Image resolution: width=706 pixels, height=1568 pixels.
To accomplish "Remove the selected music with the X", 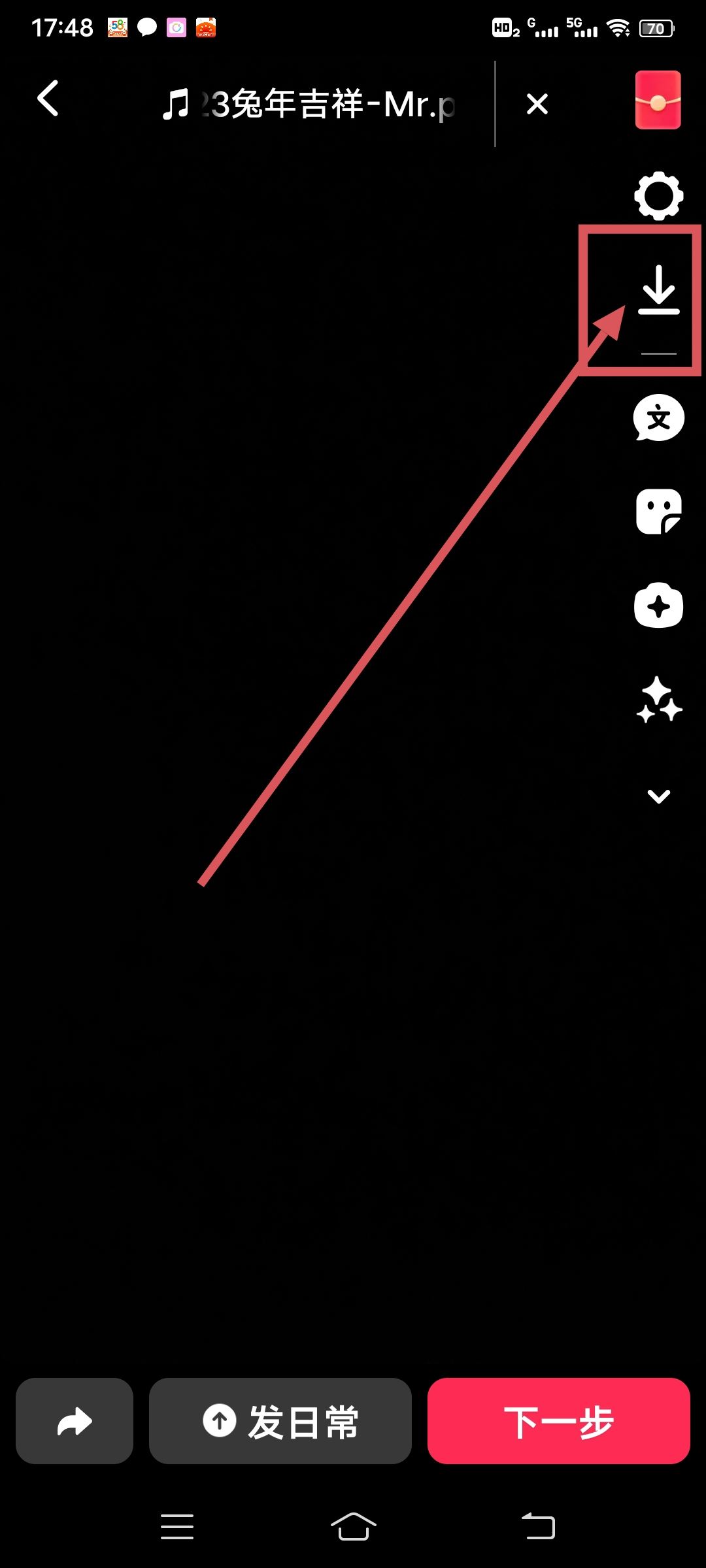I will point(537,104).
